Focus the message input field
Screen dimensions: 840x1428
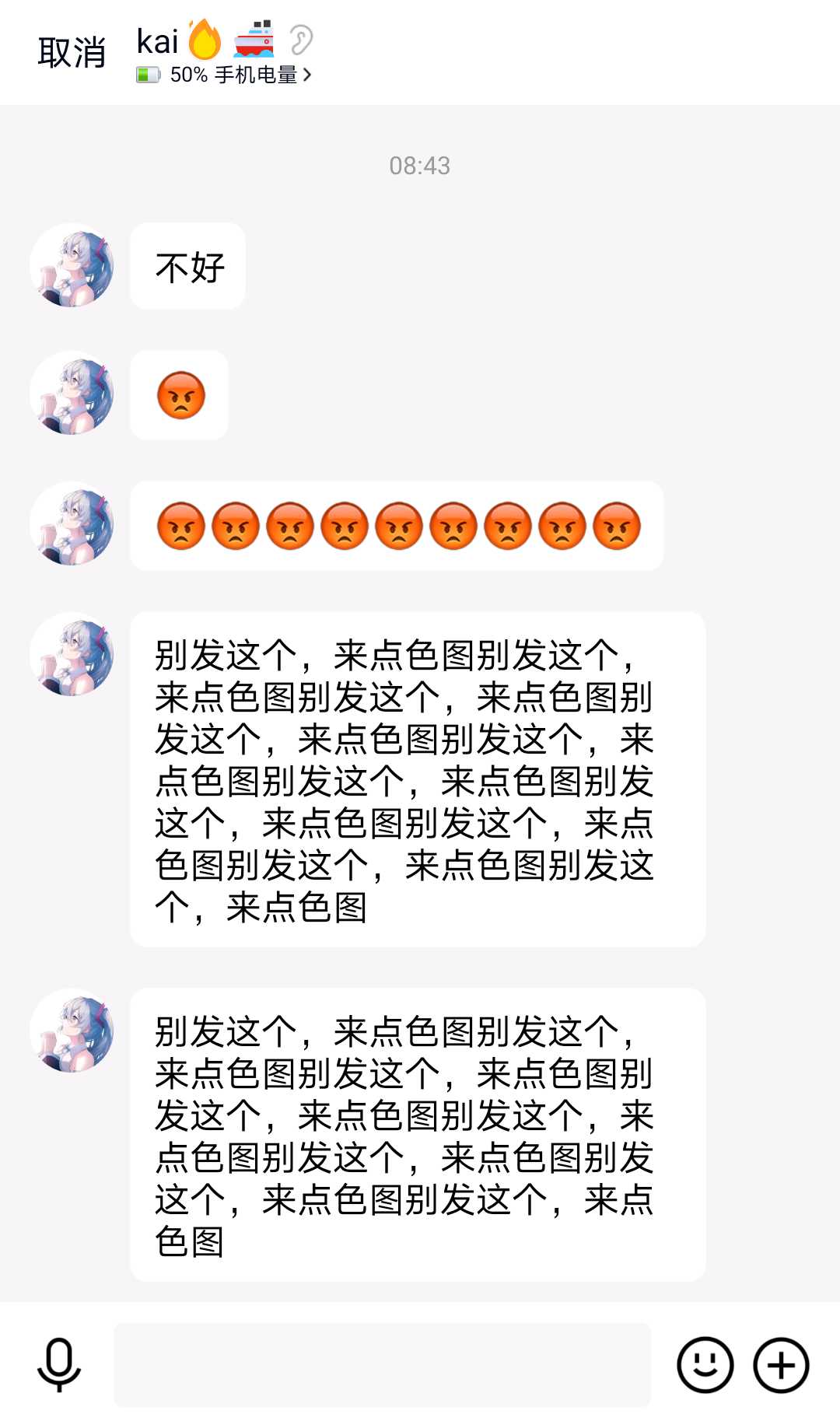(382, 1364)
